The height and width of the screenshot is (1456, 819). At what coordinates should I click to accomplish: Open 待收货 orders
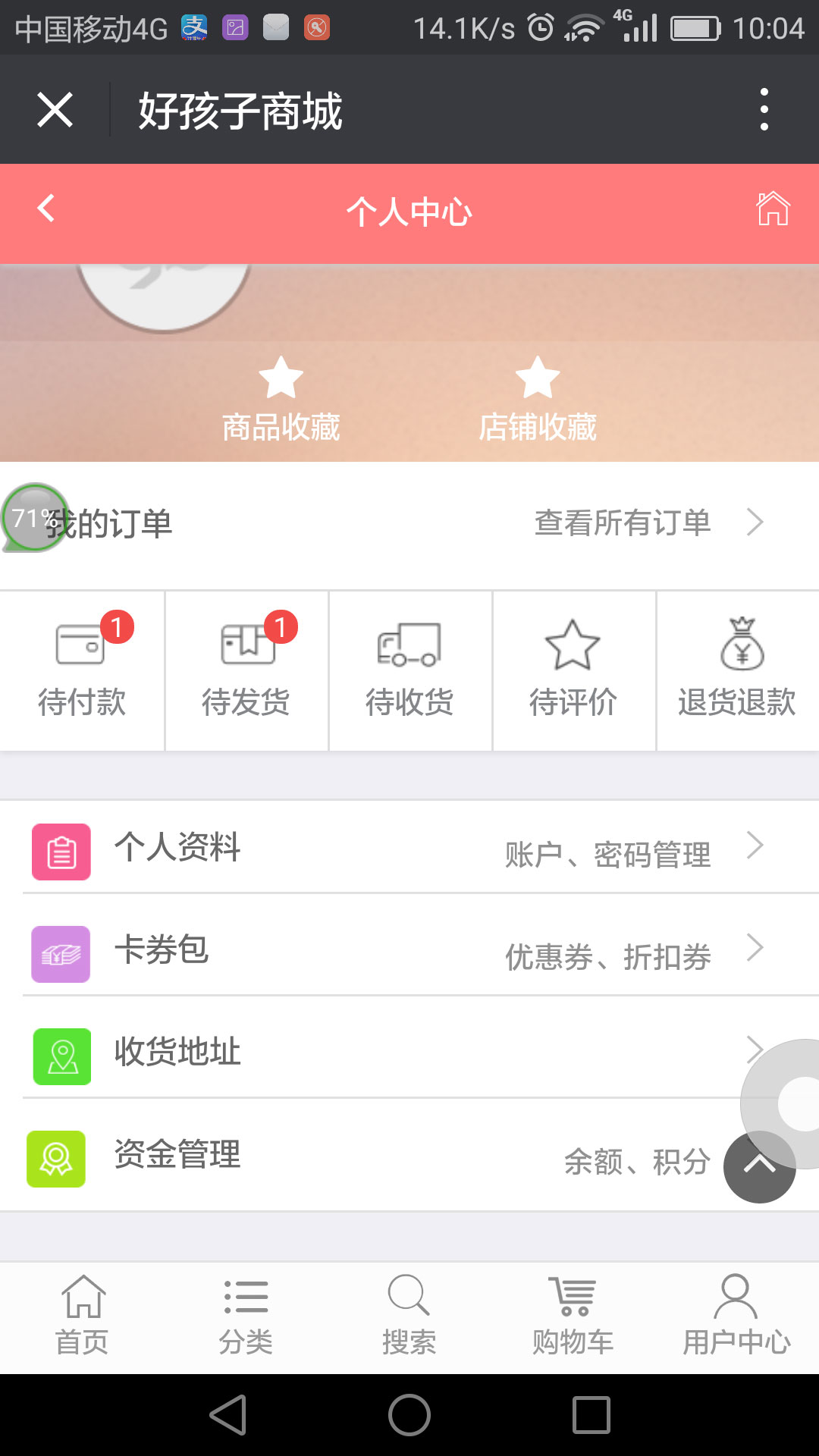click(409, 670)
